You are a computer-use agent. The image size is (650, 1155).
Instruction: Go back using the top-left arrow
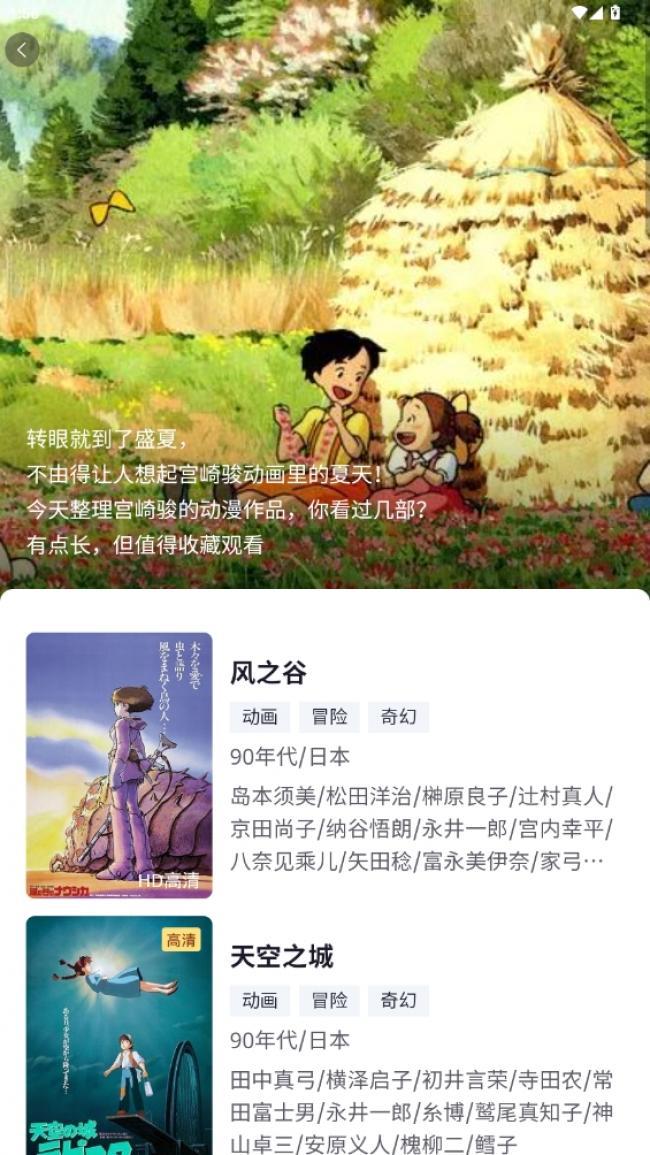point(22,49)
